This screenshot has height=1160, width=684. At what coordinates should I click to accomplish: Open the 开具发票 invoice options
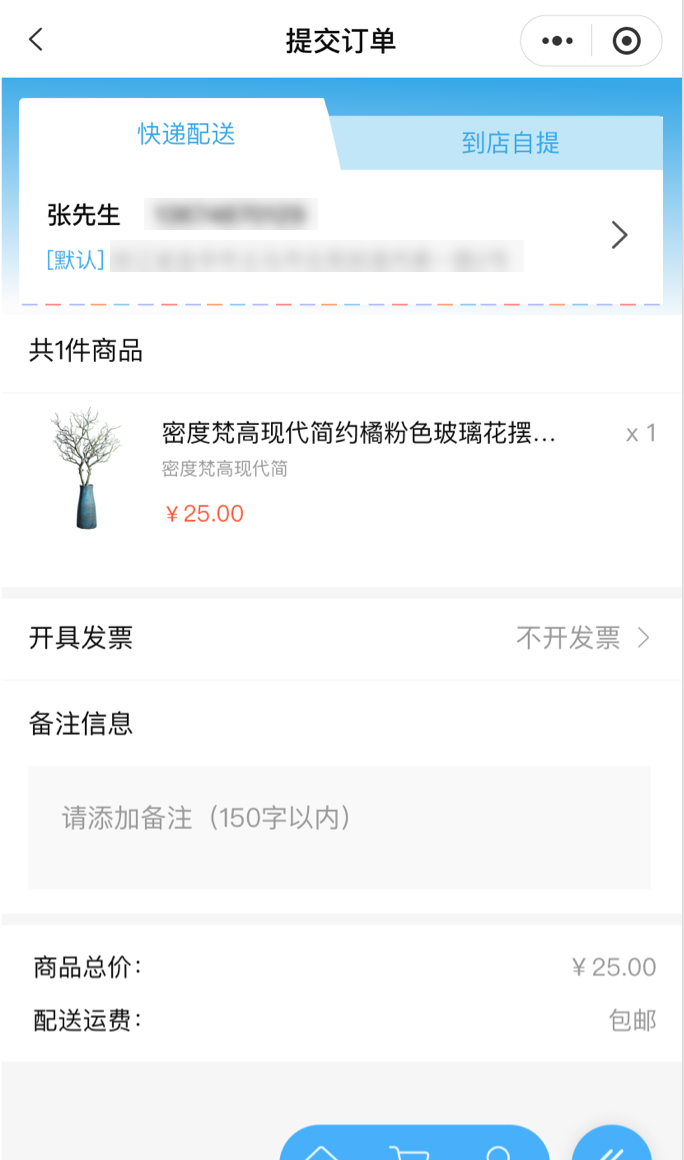pos(340,638)
